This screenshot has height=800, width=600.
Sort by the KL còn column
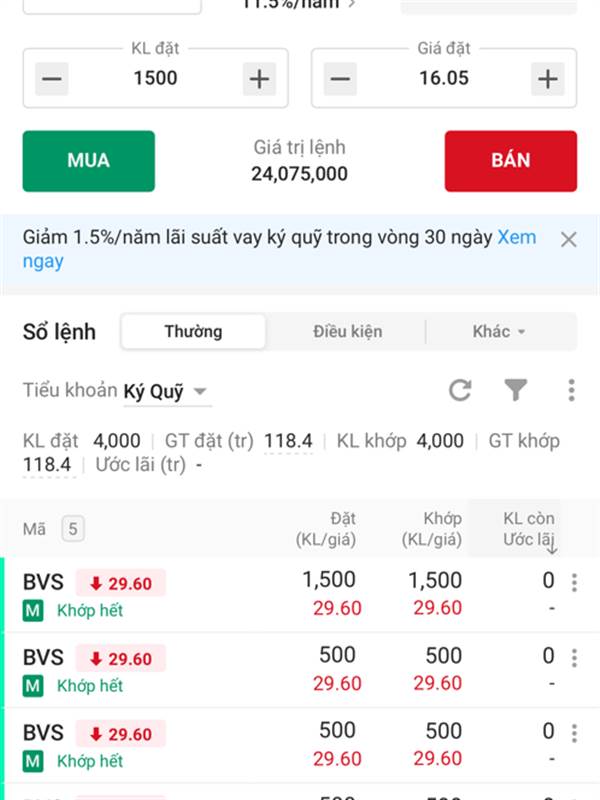tap(530, 530)
